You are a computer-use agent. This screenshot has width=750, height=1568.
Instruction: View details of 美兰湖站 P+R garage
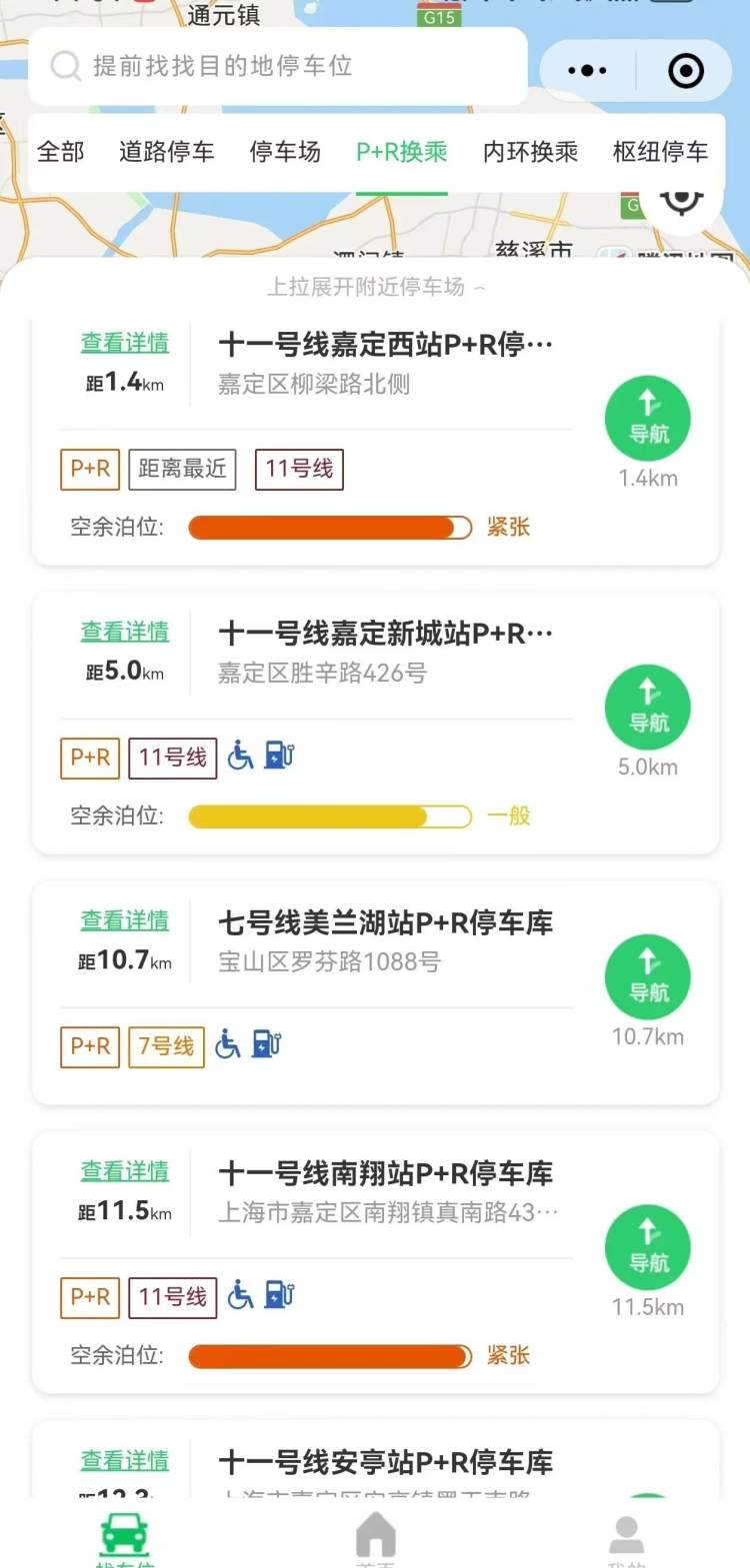click(x=125, y=920)
